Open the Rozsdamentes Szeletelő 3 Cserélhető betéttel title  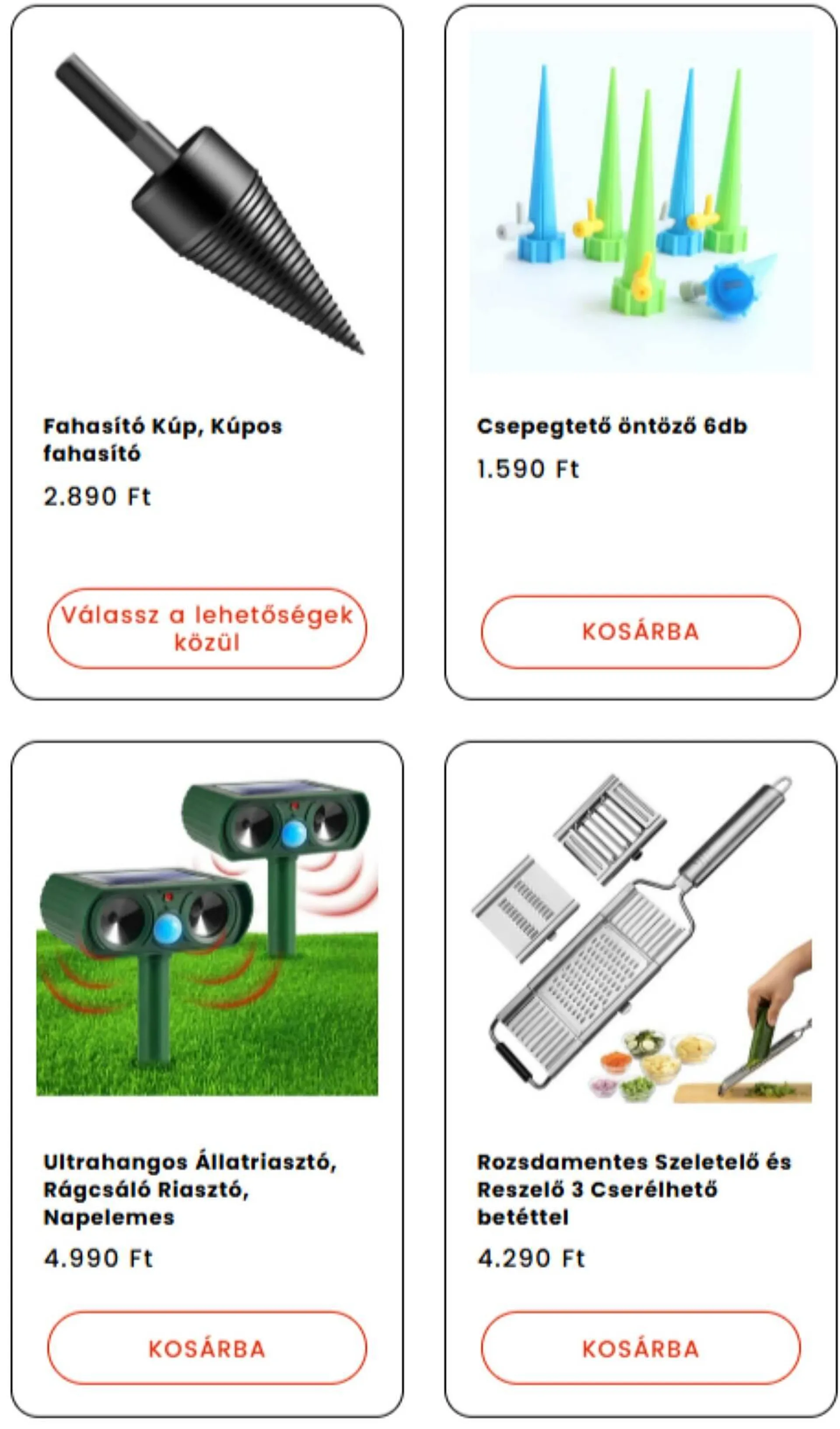(633, 1189)
